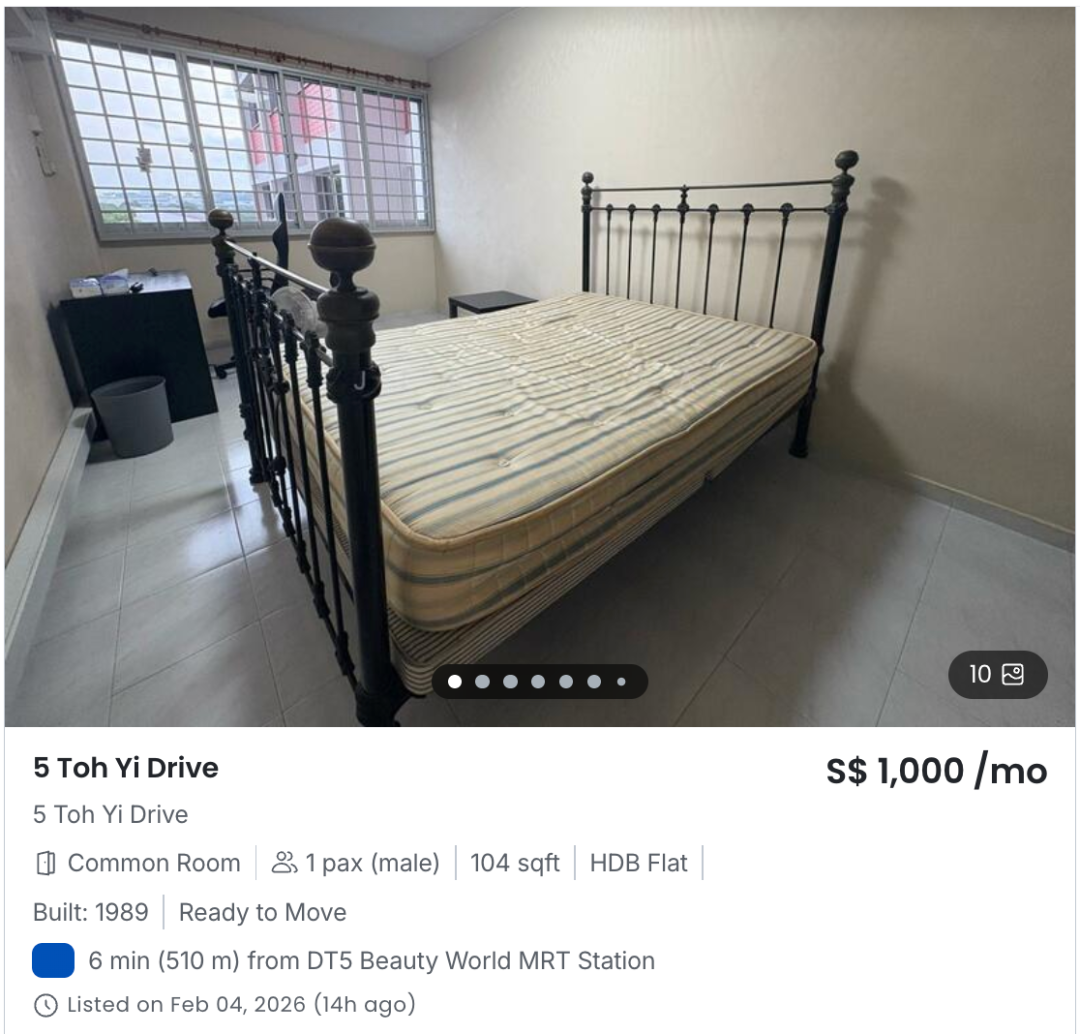Open the 5 Toh Yi Drive listing title
The image size is (1080, 1034).
[x=126, y=768]
